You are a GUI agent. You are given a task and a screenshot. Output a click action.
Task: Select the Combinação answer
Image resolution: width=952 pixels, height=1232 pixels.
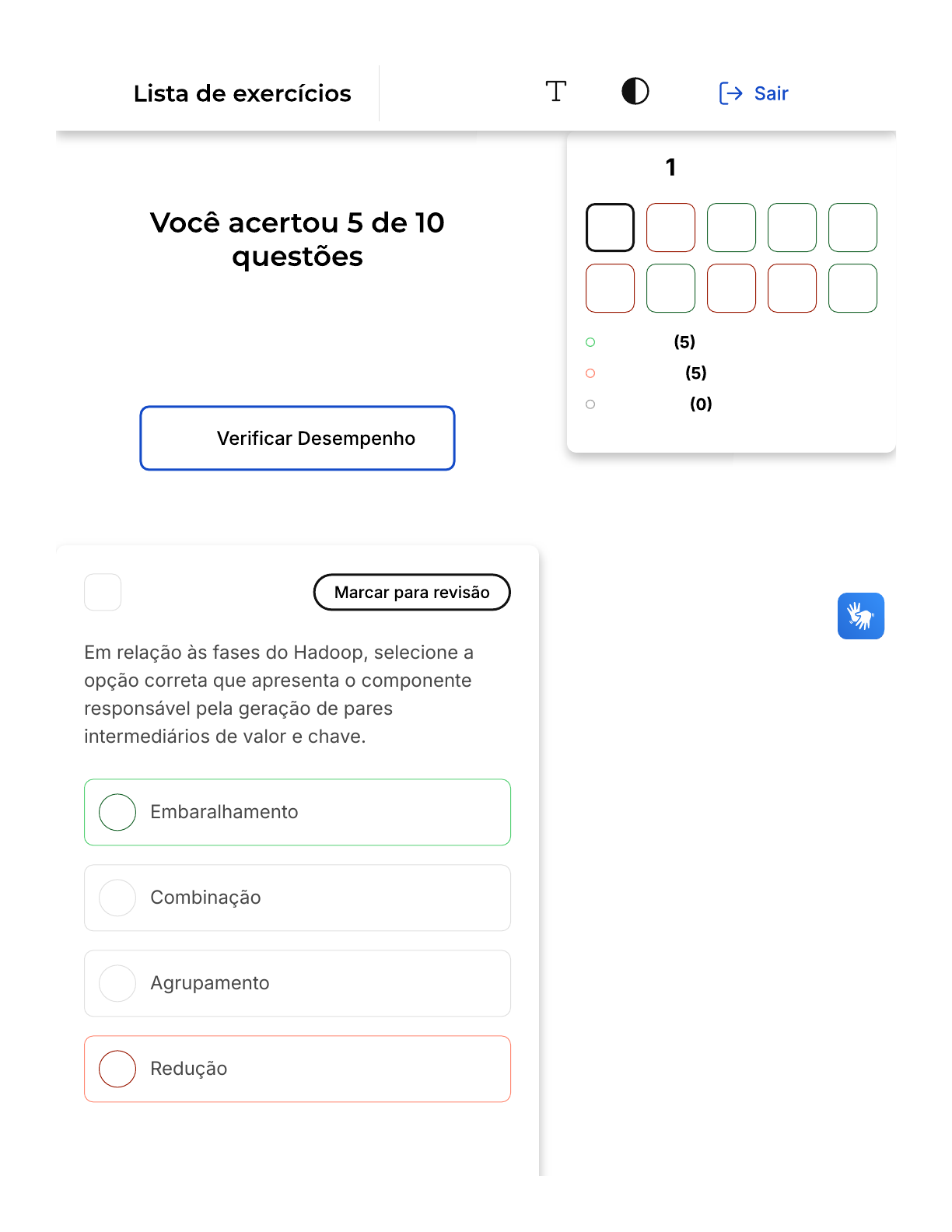pyautogui.click(x=297, y=898)
